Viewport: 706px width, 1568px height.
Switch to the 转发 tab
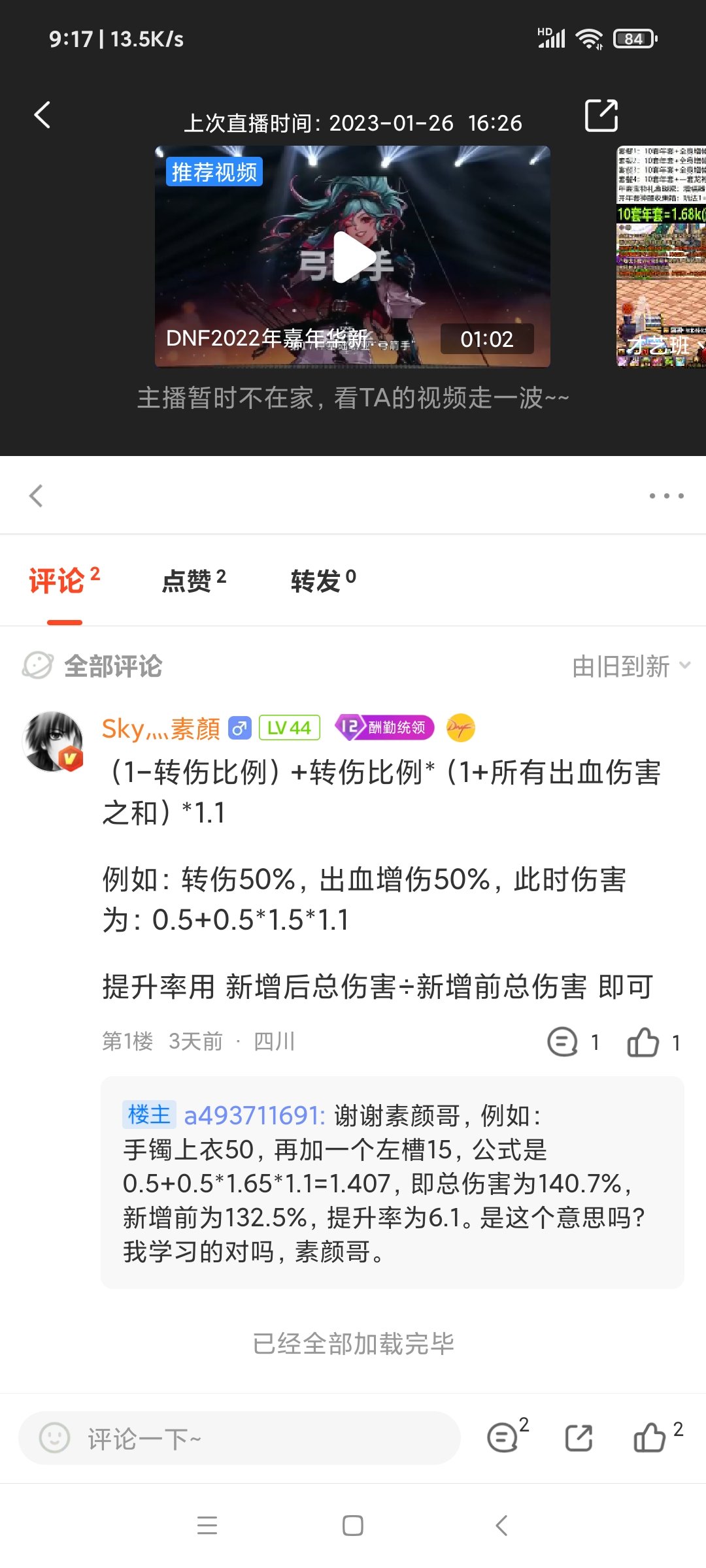pyautogui.click(x=323, y=580)
